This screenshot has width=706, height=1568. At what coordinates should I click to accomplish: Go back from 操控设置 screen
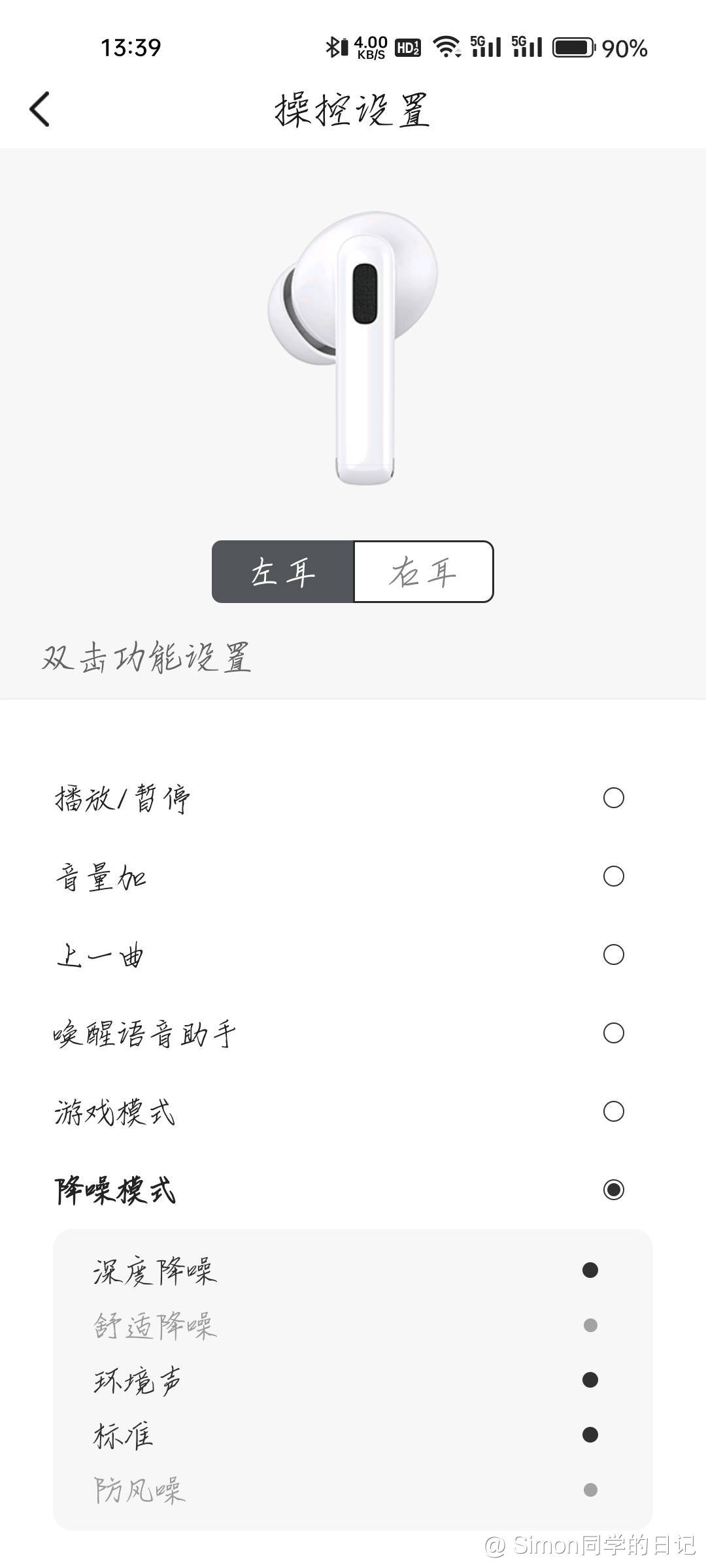pyautogui.click(x=40, y=109)
